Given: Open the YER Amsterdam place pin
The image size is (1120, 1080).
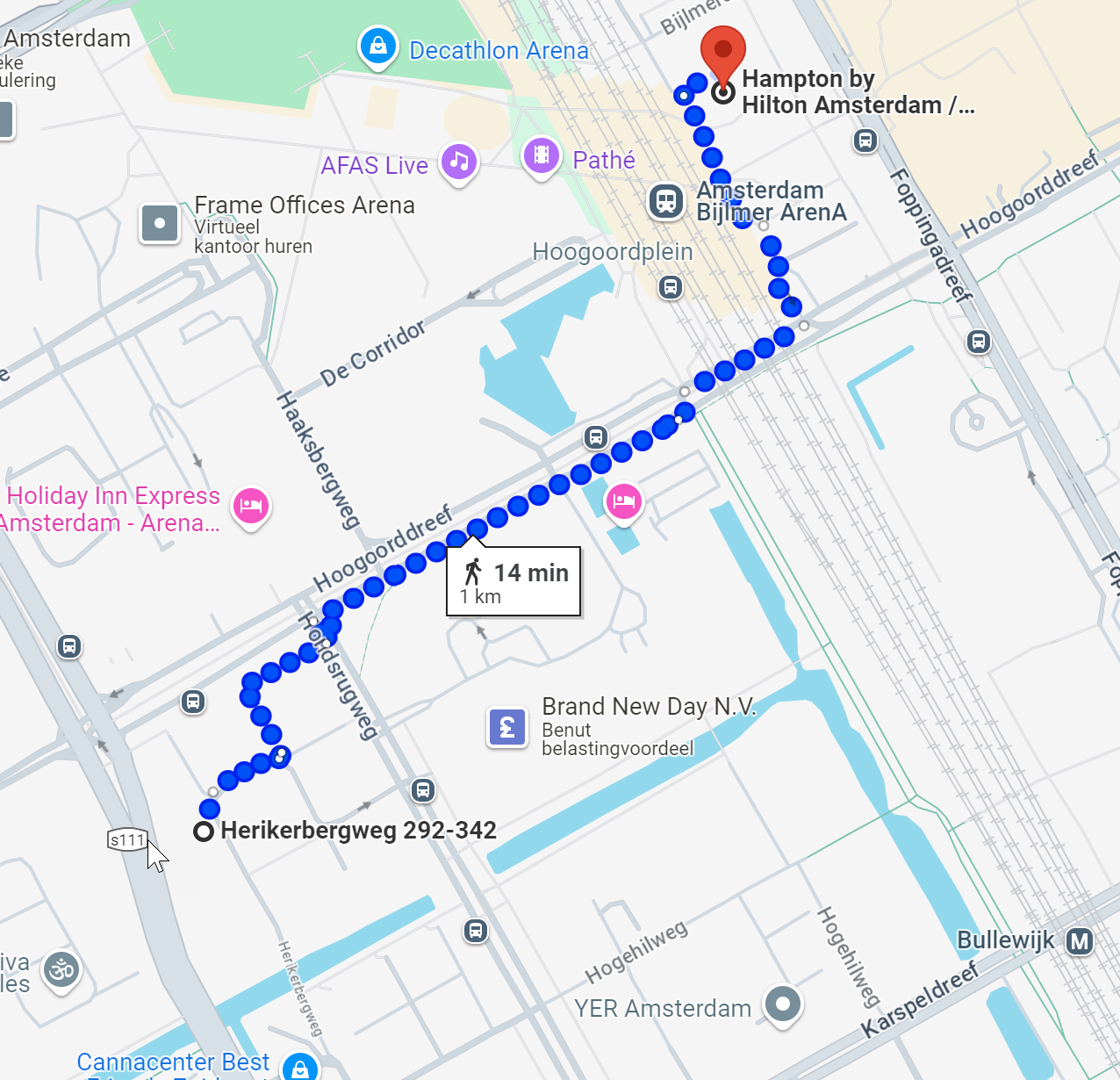Looking at the screenshot, I should (782, 1004).
